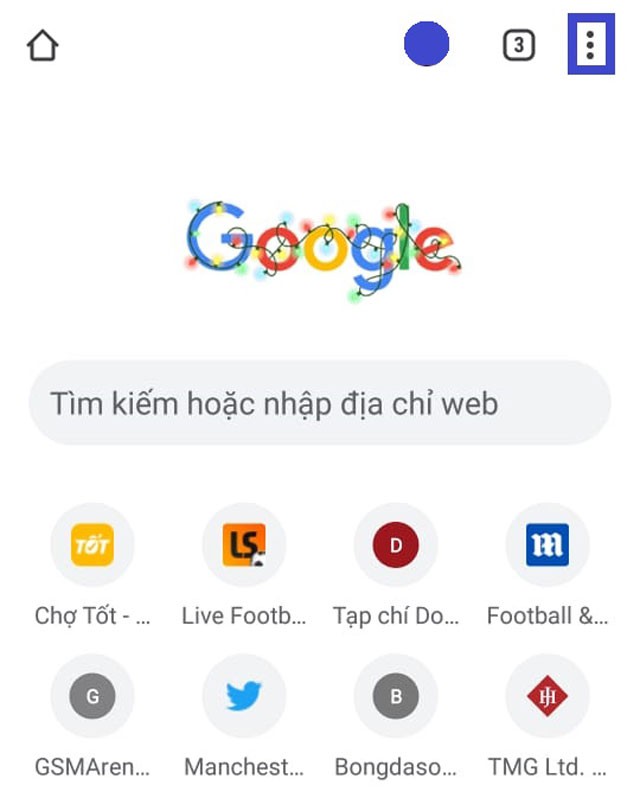Go to the home page icon
Viewport: 640px width, 804px height.
pyautogui.click(x=42, y=45)
